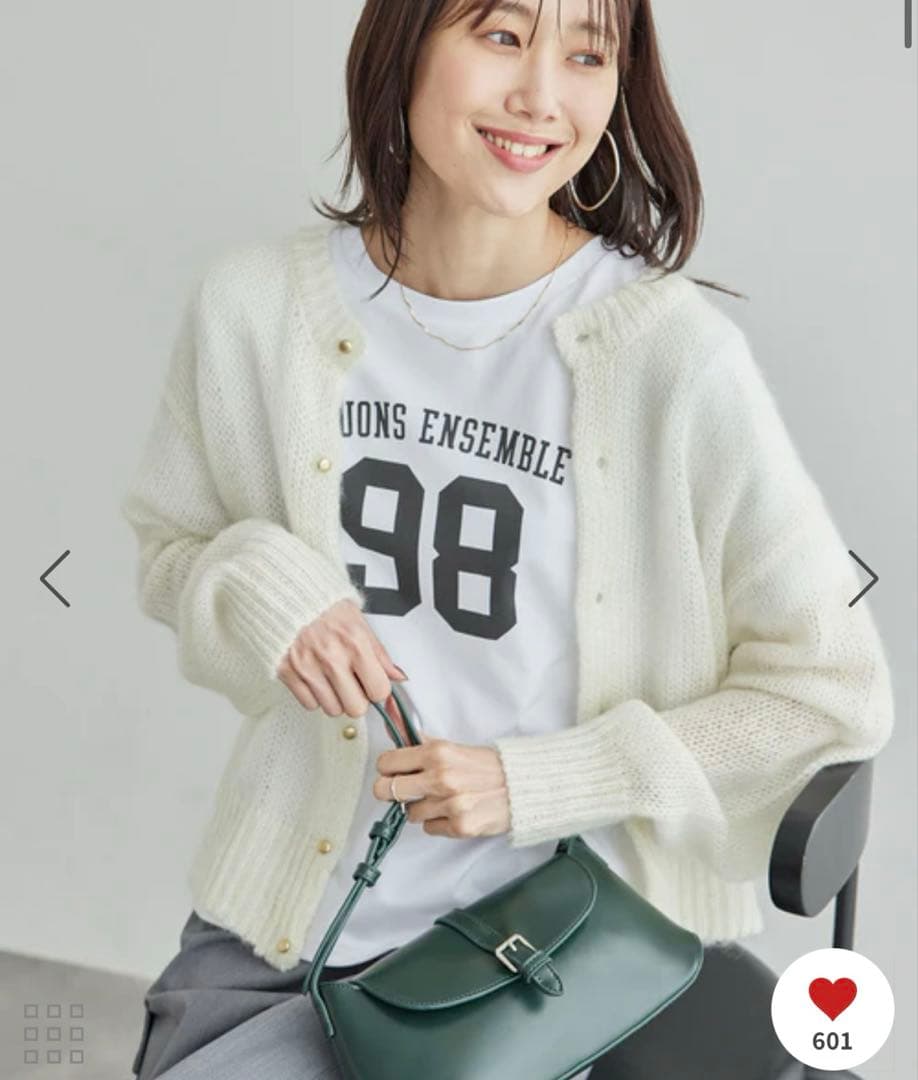The image size is (918, 1080).
Task: Open the image grid view
Action: (54, 1033)
